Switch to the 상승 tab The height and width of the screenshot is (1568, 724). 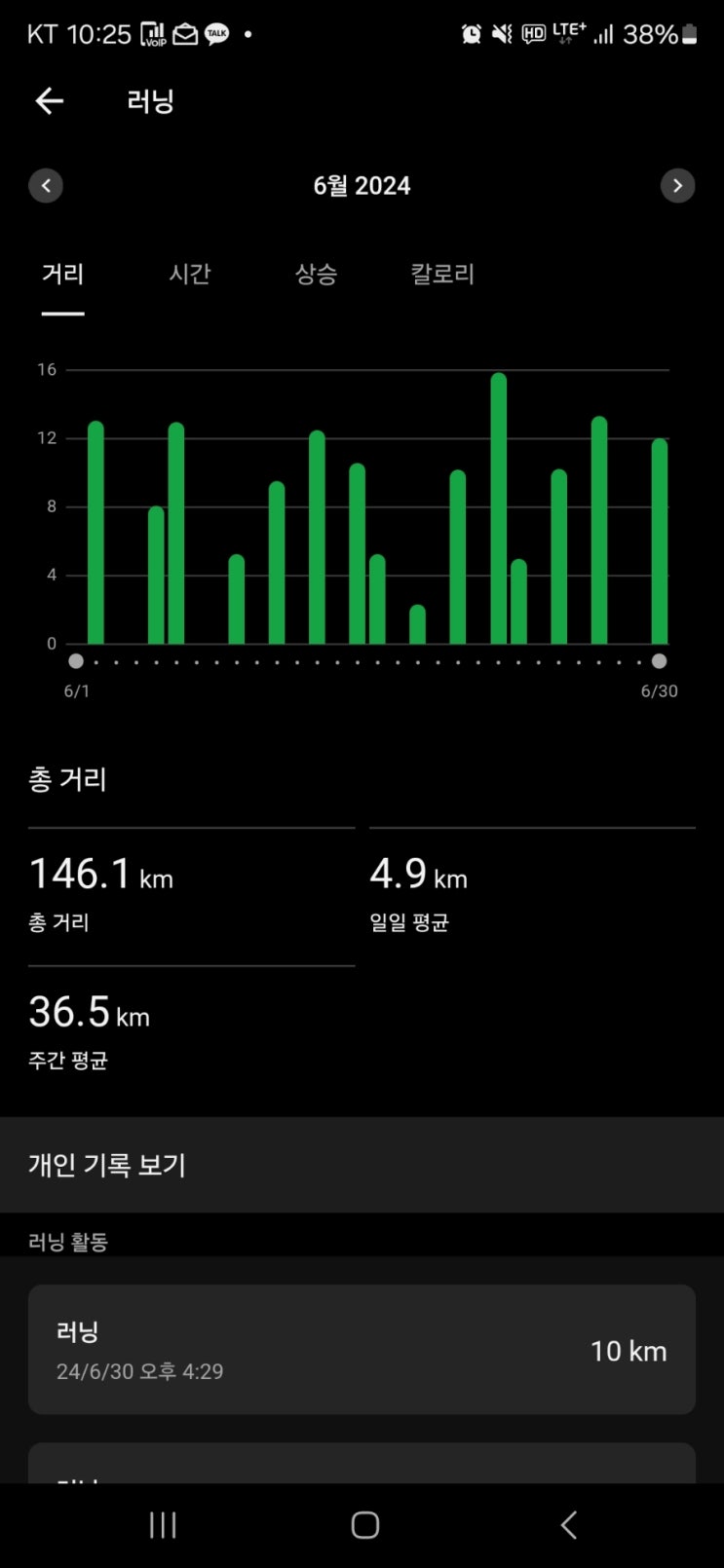(x=316, y=274)
